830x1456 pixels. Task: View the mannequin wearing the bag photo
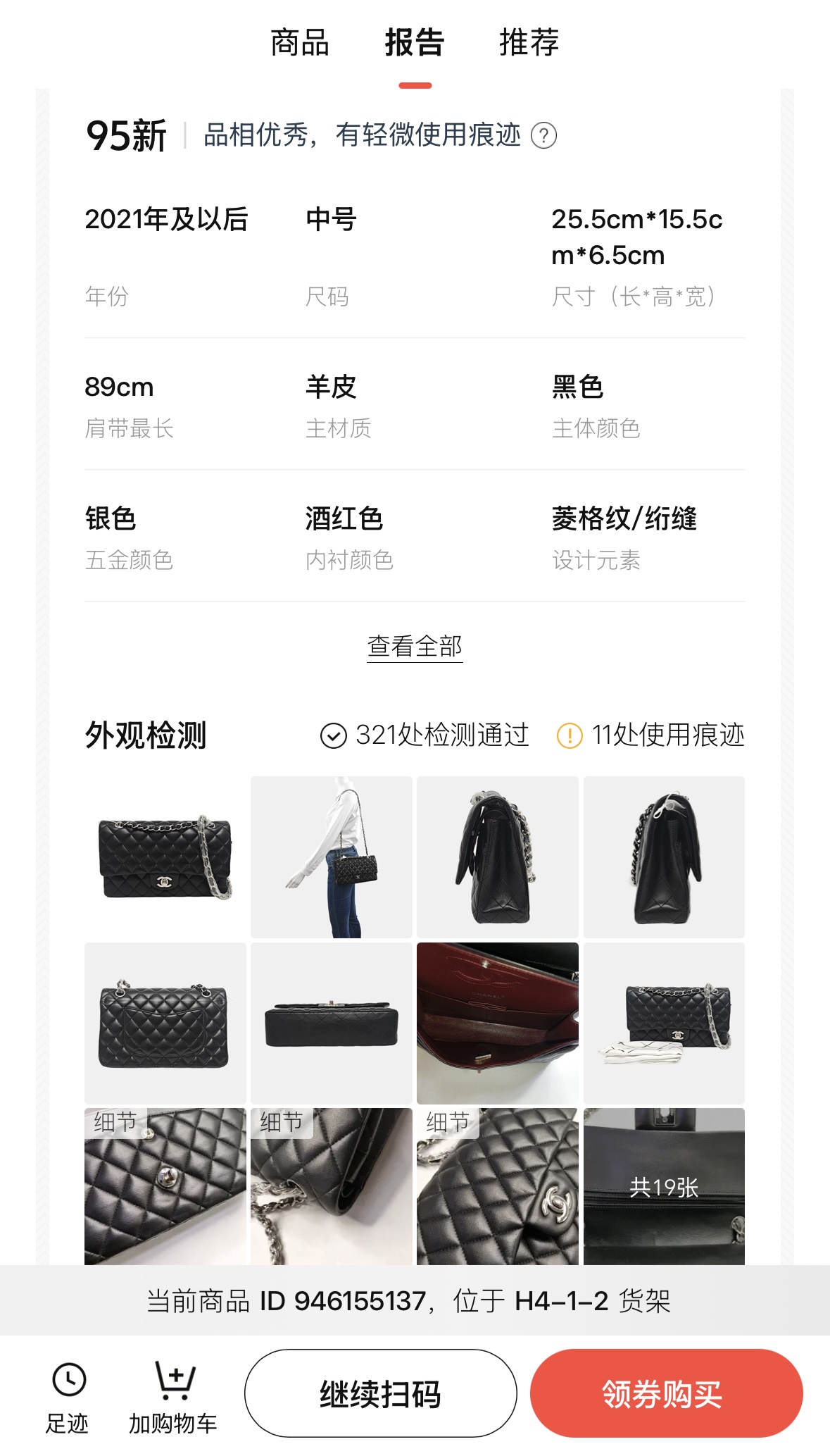coord(332,857)
